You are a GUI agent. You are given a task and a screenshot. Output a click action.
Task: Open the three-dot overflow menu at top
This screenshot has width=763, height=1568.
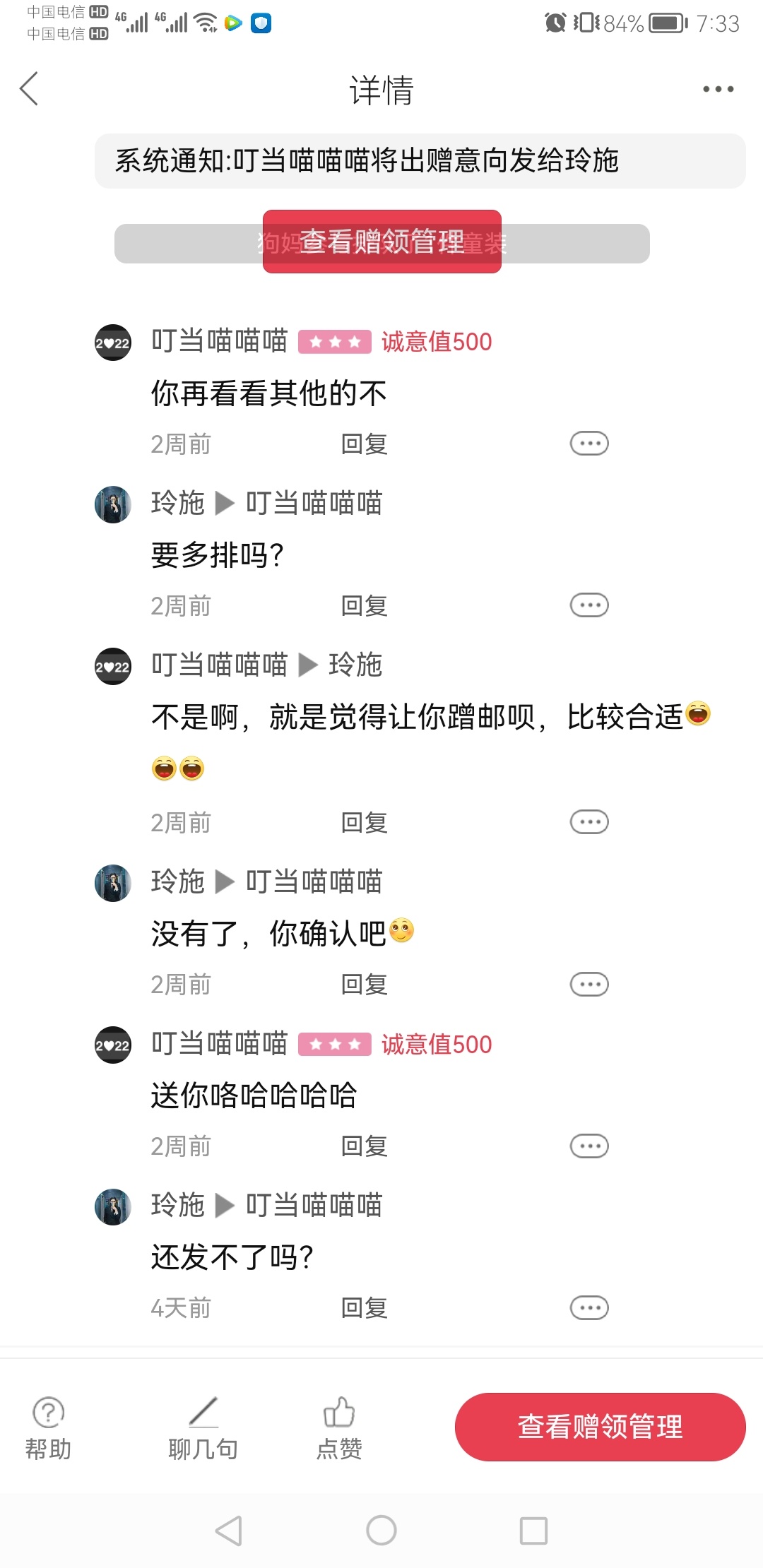718,89
